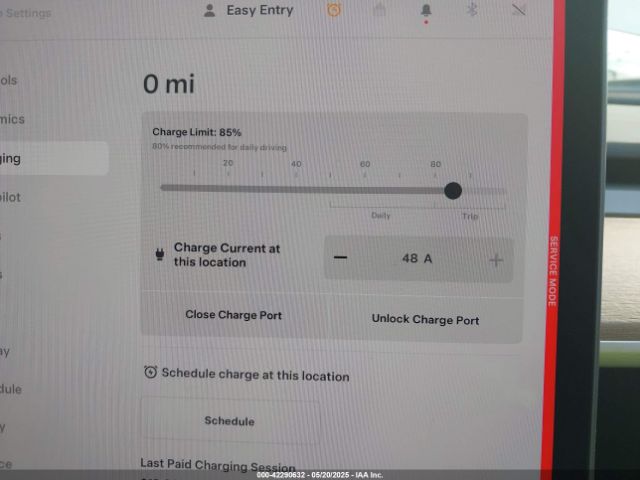Open the Bluetooth settings icon
This screenshot has width=640, height=480.
pyautogui.click(x=473, y=10)
